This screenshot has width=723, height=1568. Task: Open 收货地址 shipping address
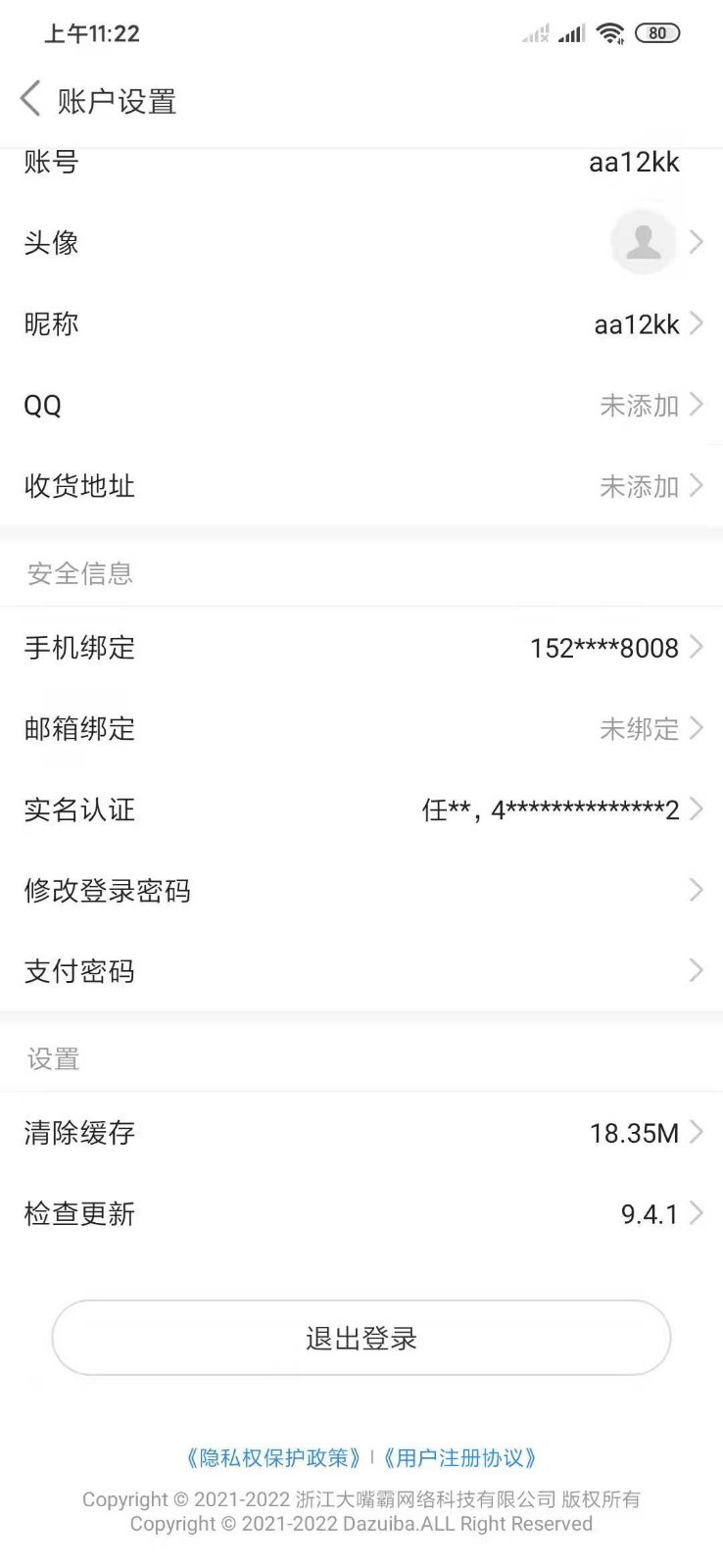point(361,486)
